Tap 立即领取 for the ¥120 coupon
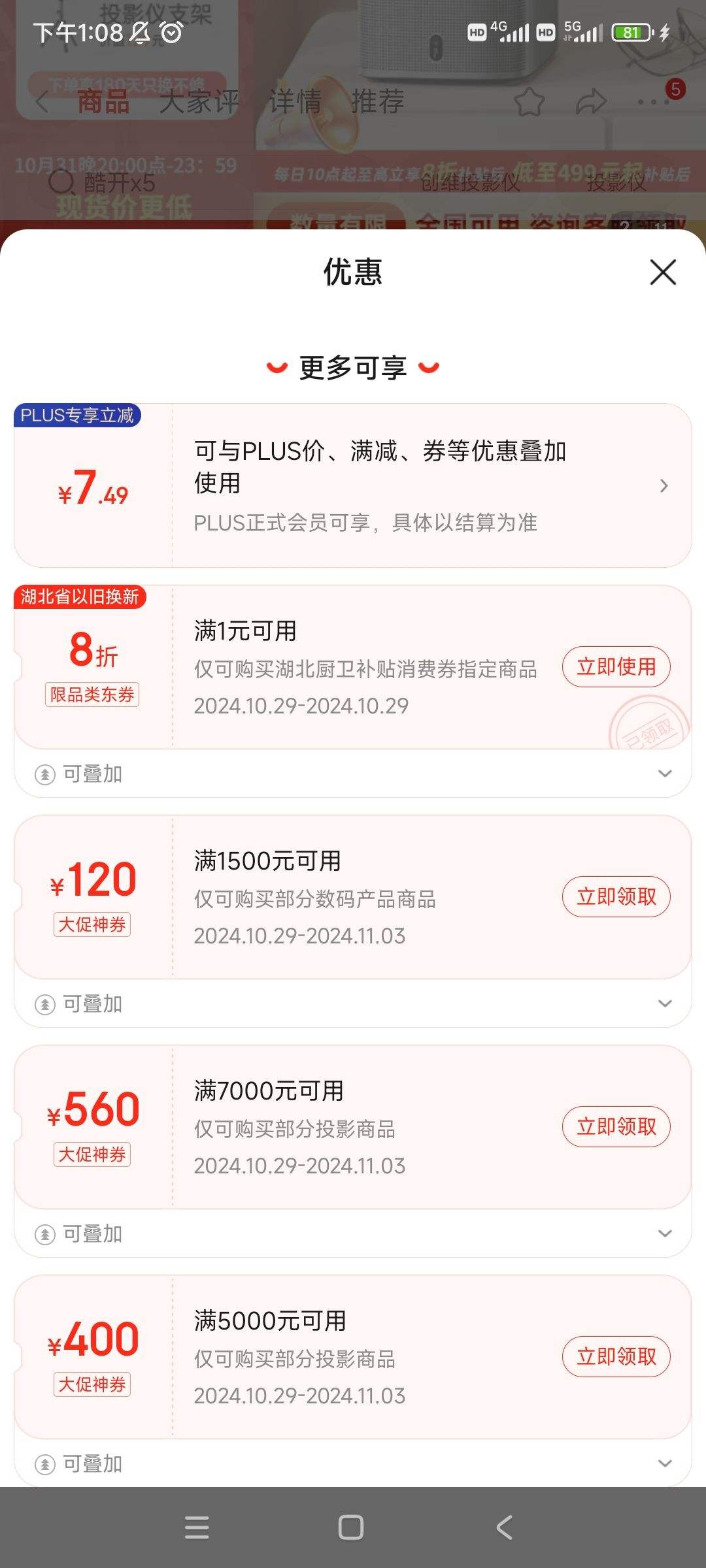This screenshot has height=1568, width=706. [x=615, y=897]
